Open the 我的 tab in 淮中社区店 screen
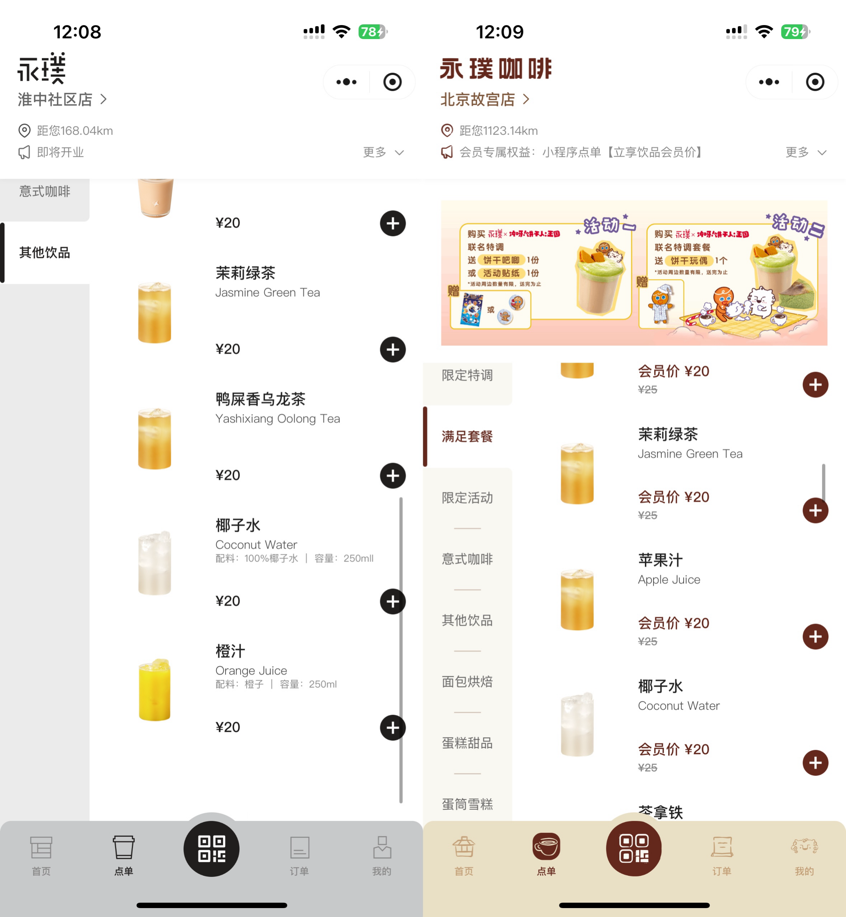Image resolution: width=846 pixels, height=917 pixels. [381, 855]
